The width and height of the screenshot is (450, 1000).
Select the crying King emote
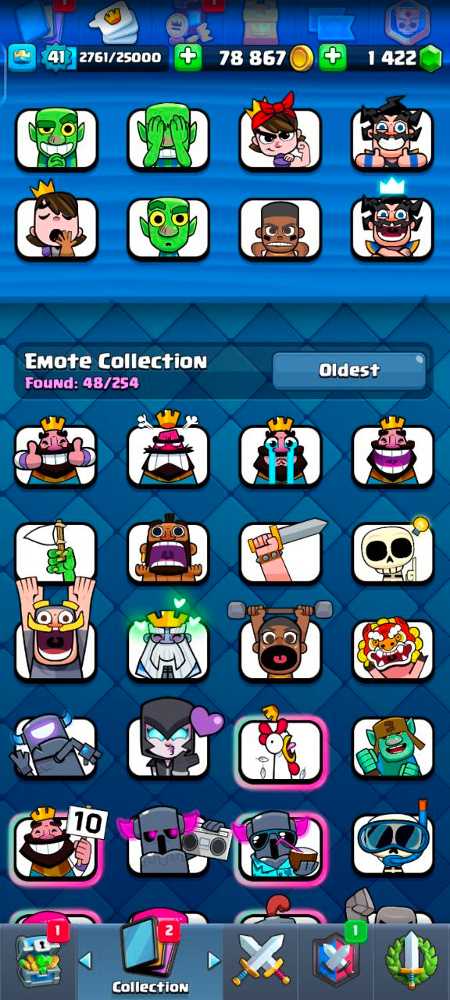pos(280,452)
